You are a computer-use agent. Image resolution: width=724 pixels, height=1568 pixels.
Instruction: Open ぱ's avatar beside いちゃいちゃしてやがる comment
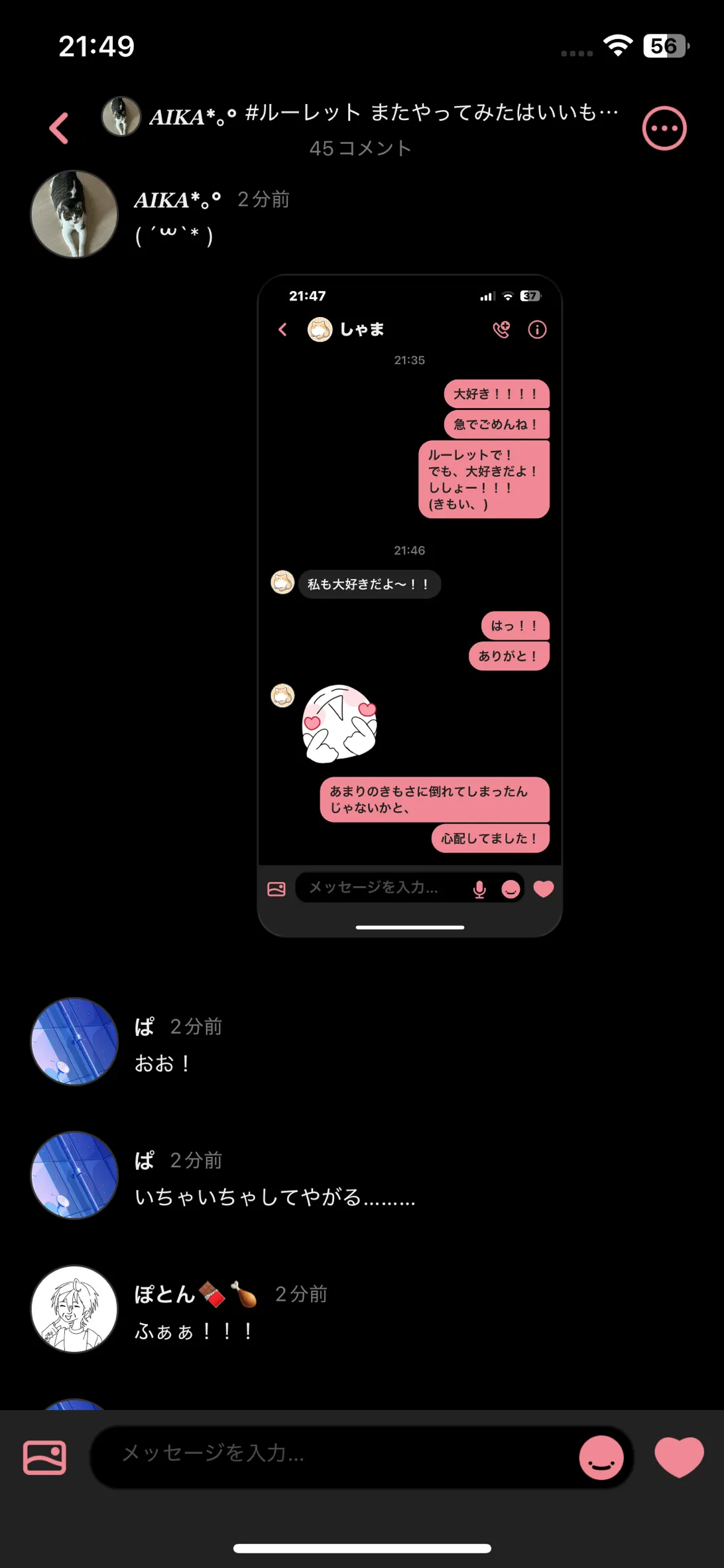click(74, 1175)
